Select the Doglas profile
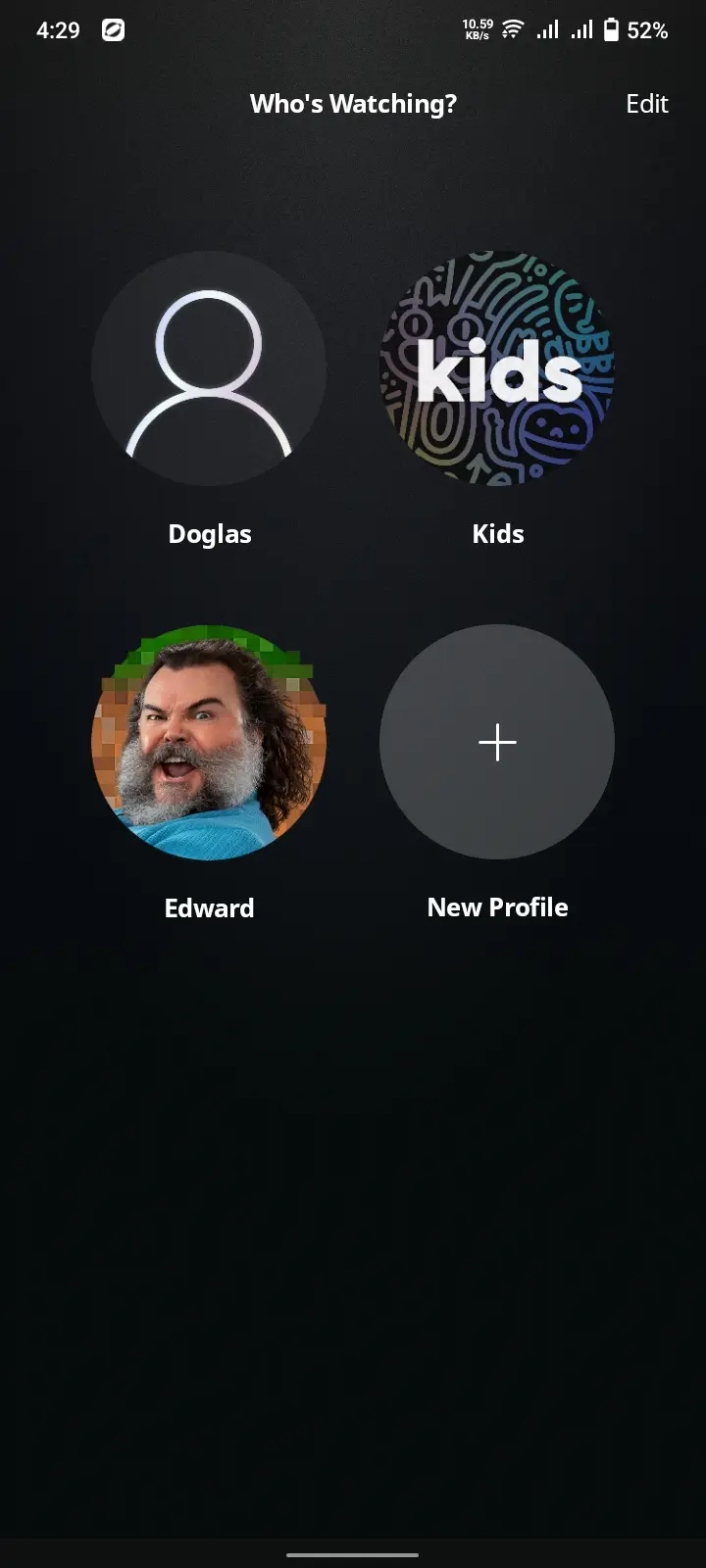706x1568 pixels. (x=209, y=368)
